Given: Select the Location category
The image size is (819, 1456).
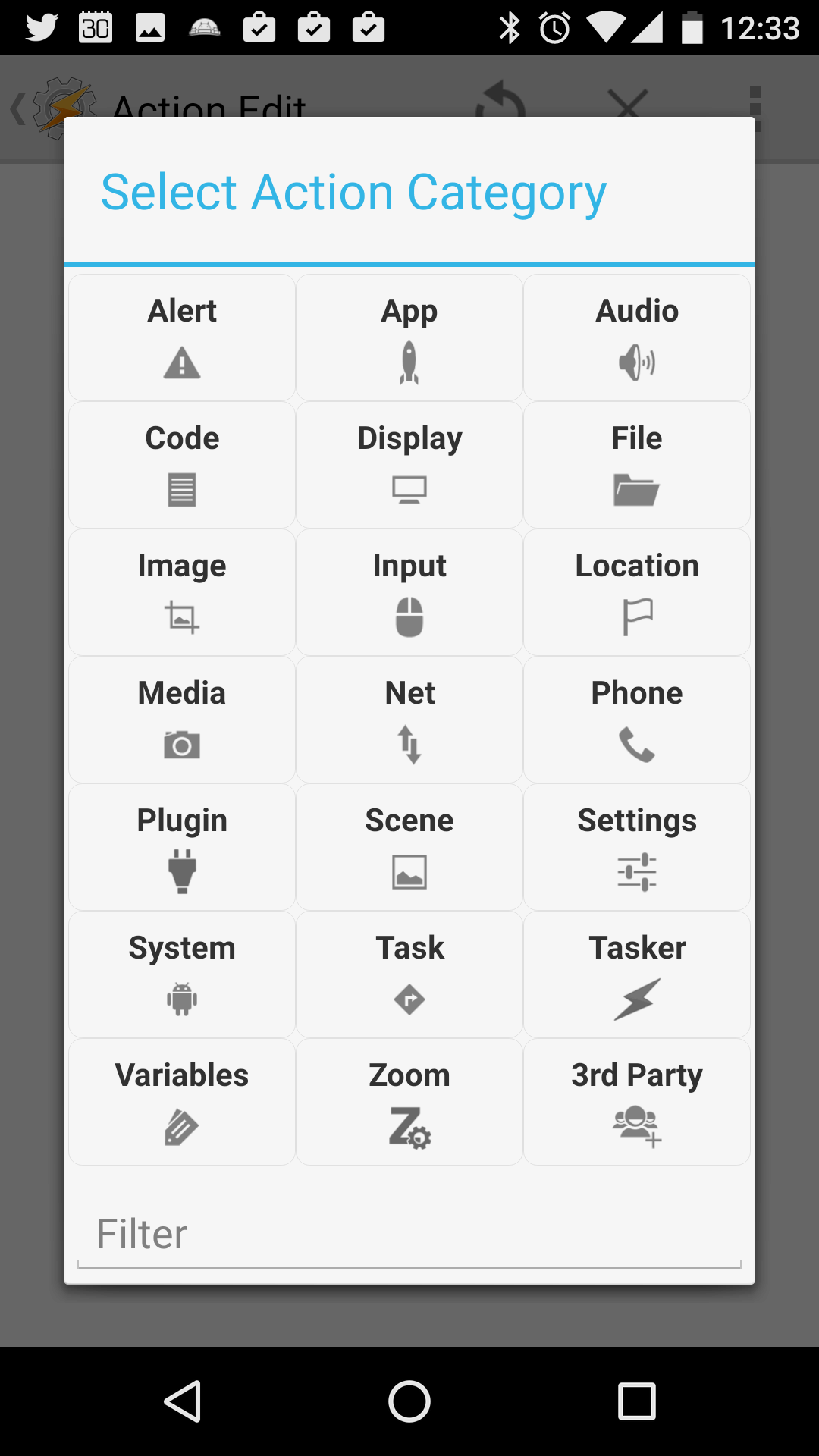Looking at the screenshot, I should [x=637, y=592].
